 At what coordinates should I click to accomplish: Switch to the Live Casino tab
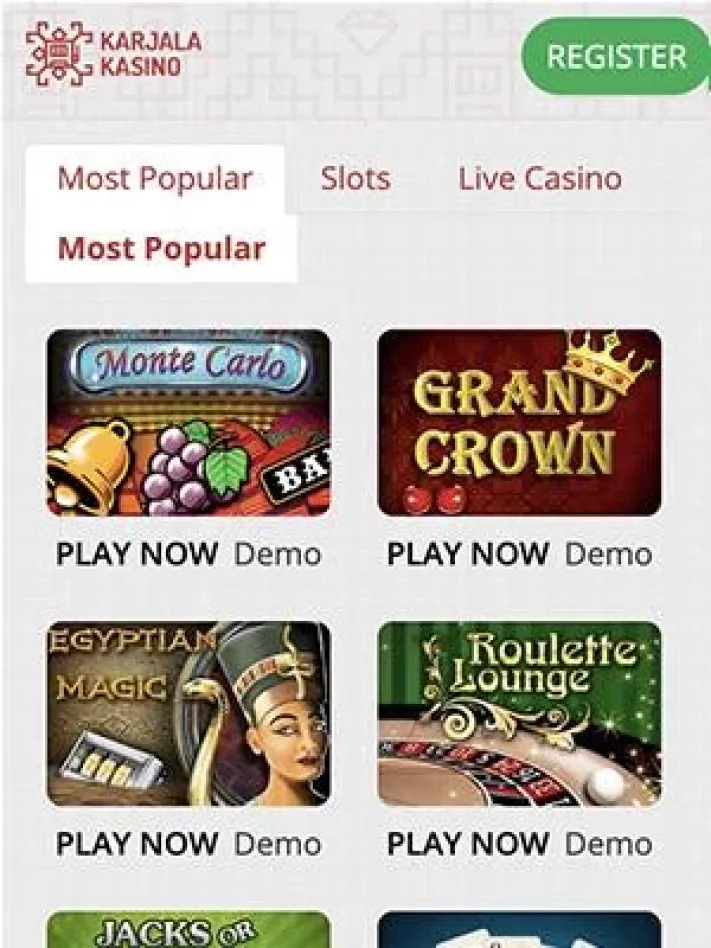coord(540,179)
